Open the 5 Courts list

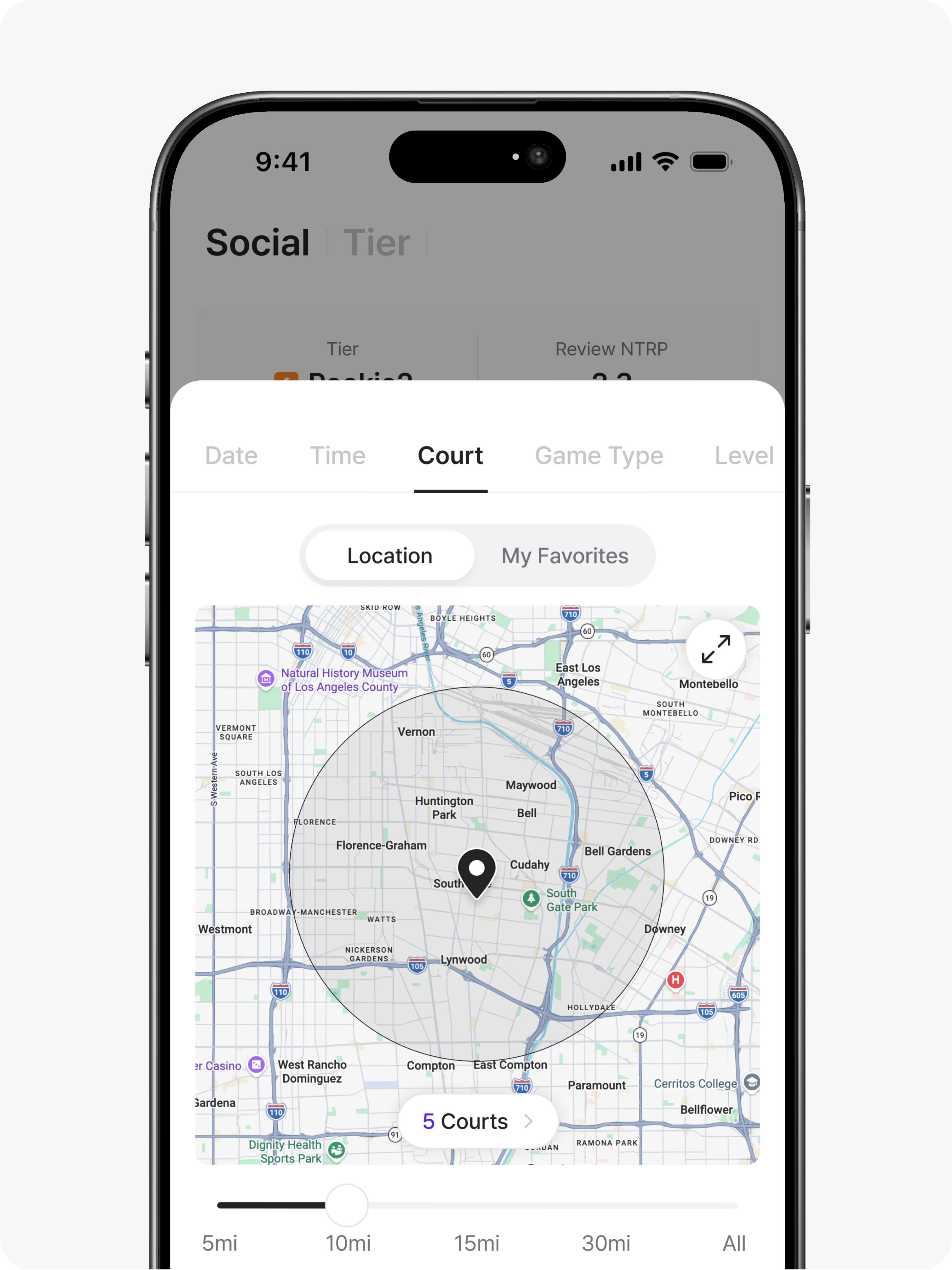tap(478, 1121)
